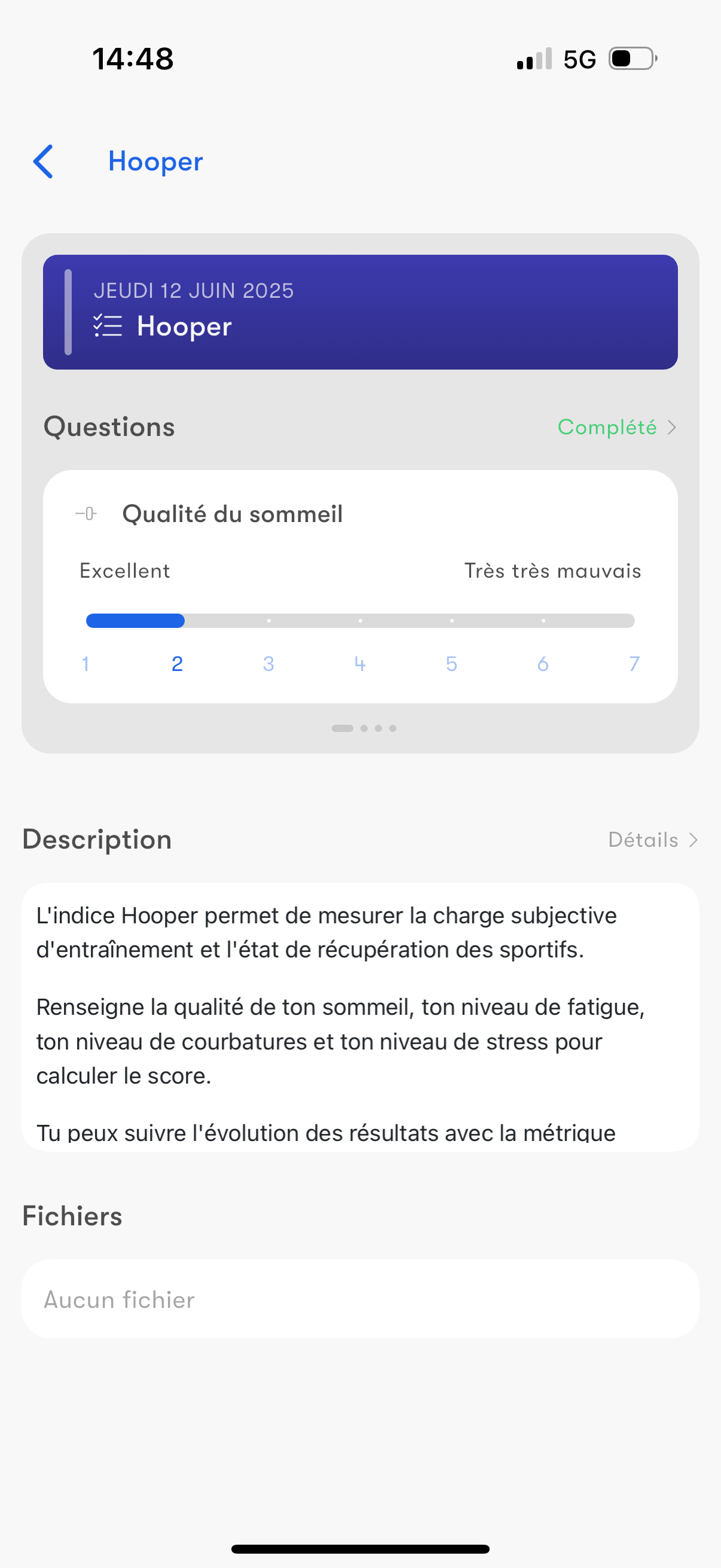Open the Complété questions view
The height and width of the screenshot is (1568, 721).
[x=607, y=428]
